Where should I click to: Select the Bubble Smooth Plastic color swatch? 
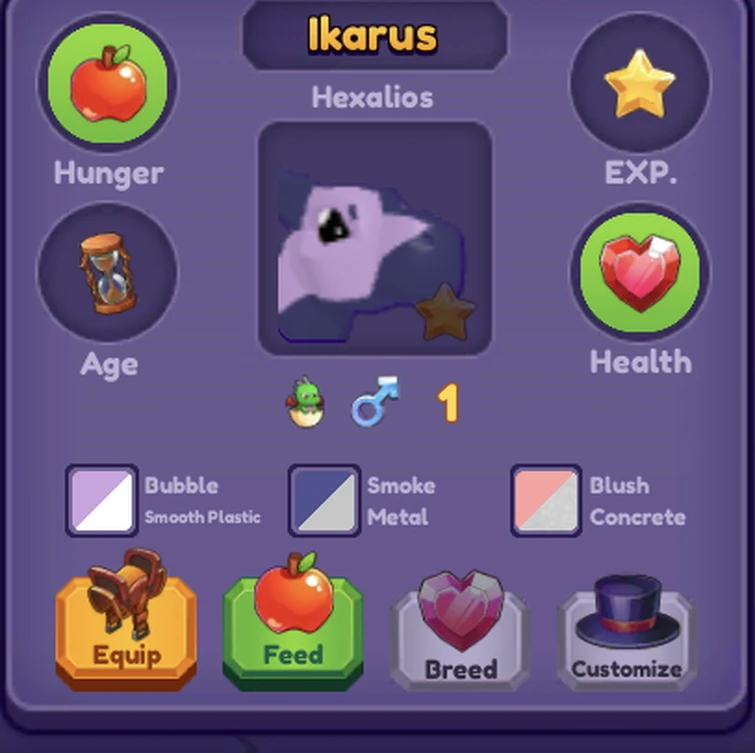101,500
